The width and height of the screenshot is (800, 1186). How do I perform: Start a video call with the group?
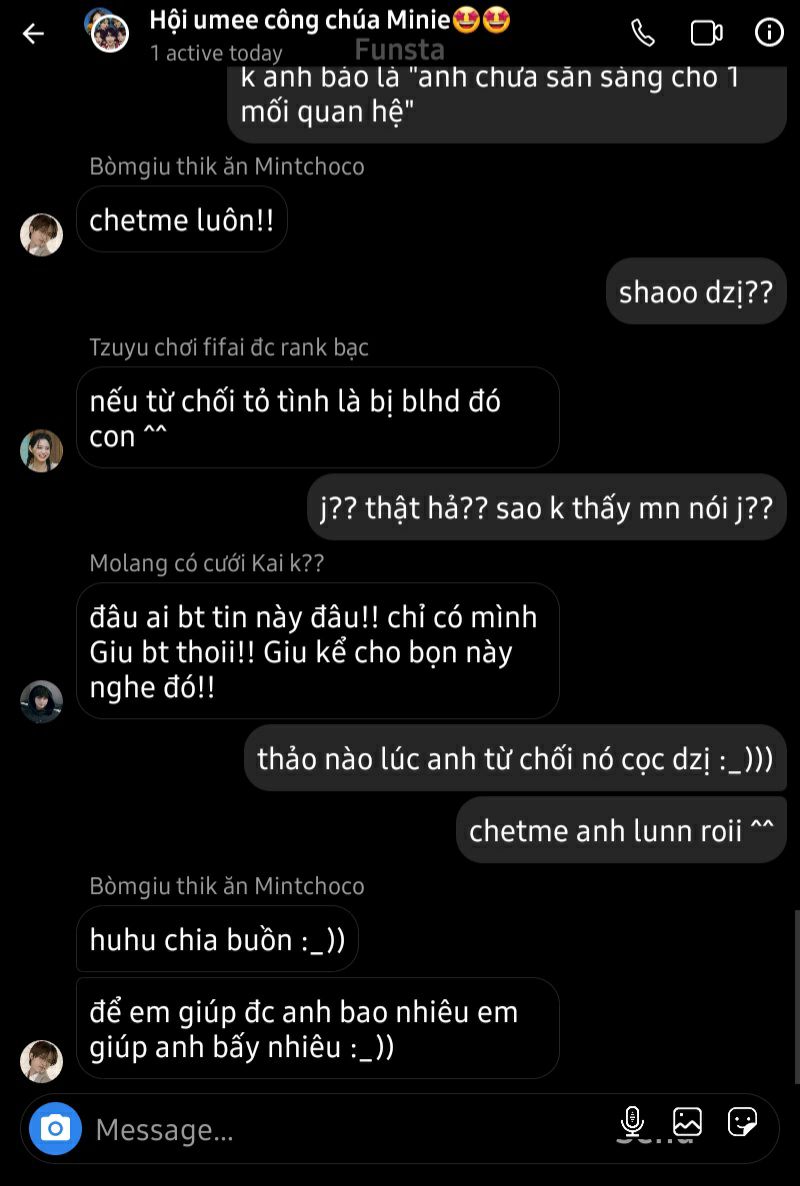pyautogui.click(x=706, y=33)
